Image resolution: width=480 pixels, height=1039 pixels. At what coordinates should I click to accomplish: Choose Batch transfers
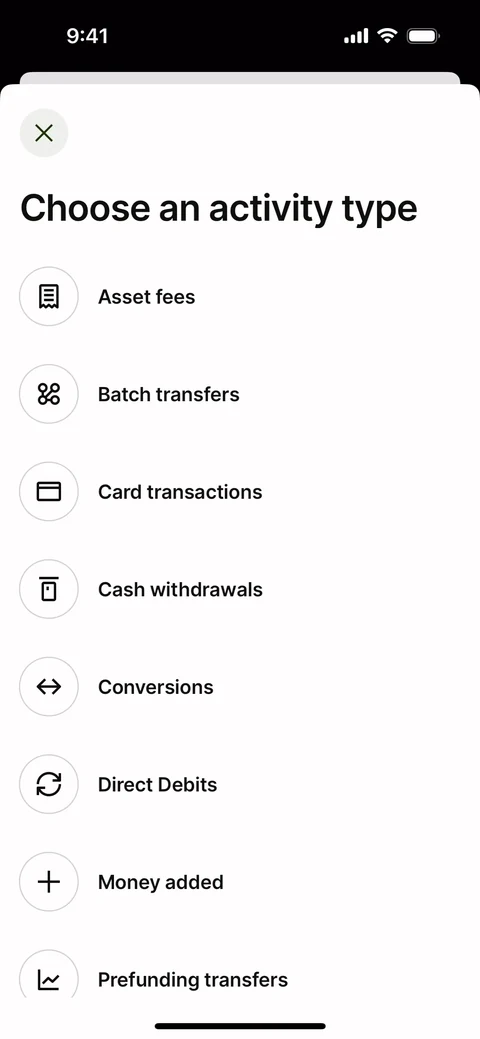(240, 394)
